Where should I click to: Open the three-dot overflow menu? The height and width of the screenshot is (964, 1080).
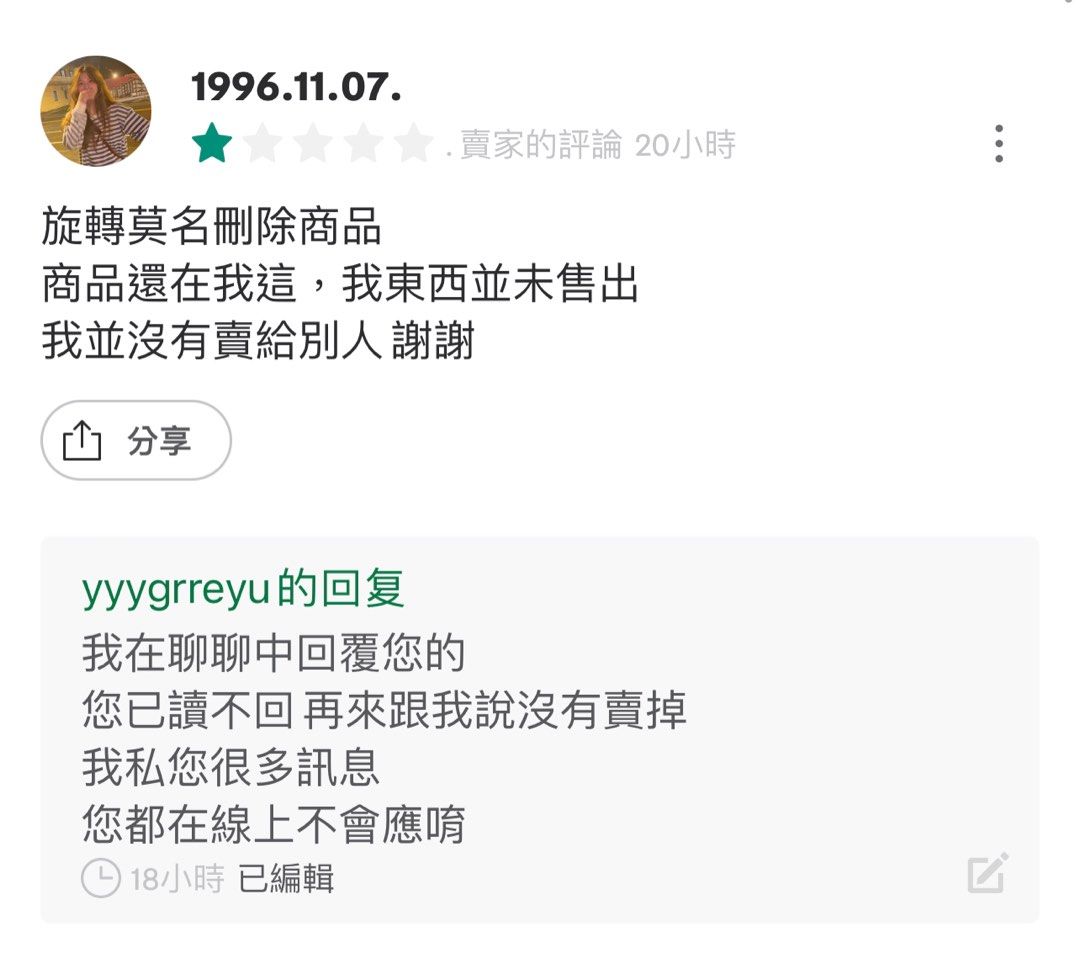click(999, 144)
